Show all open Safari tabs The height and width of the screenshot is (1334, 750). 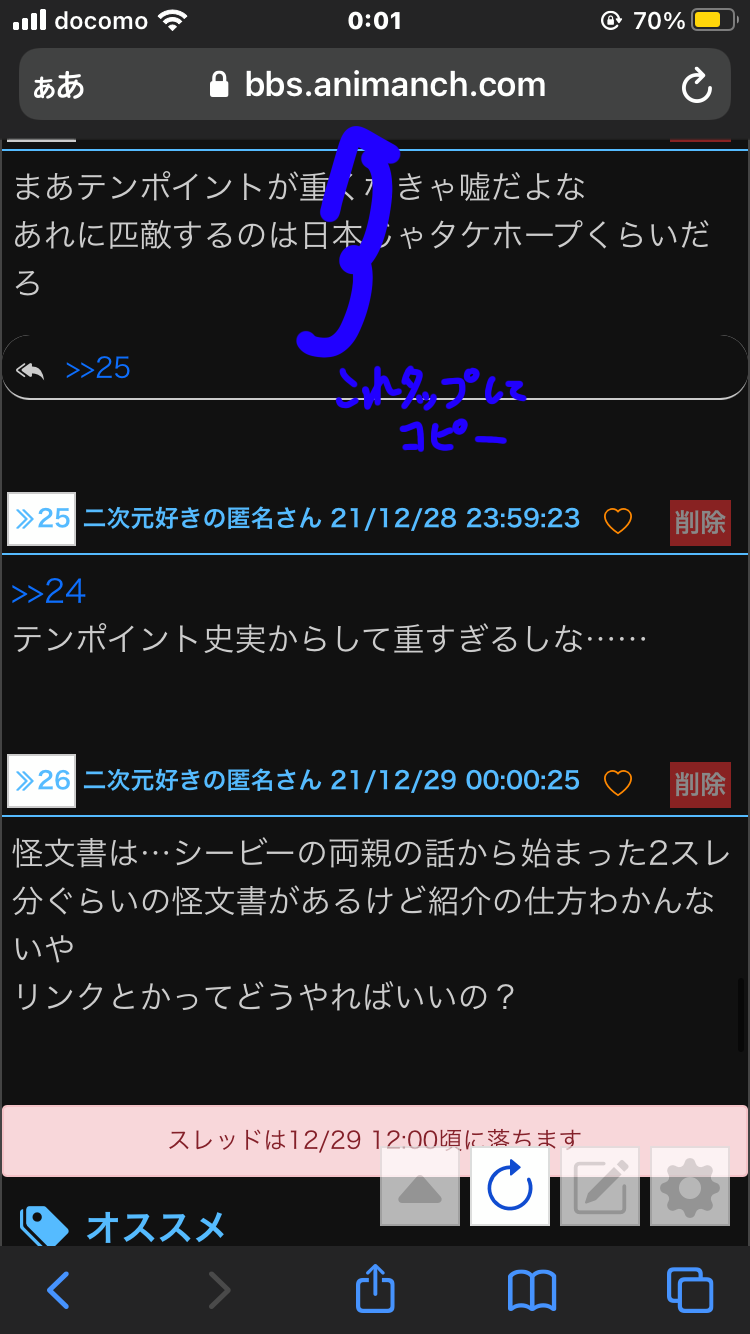pyautogui.click(x=690, y=1290)
